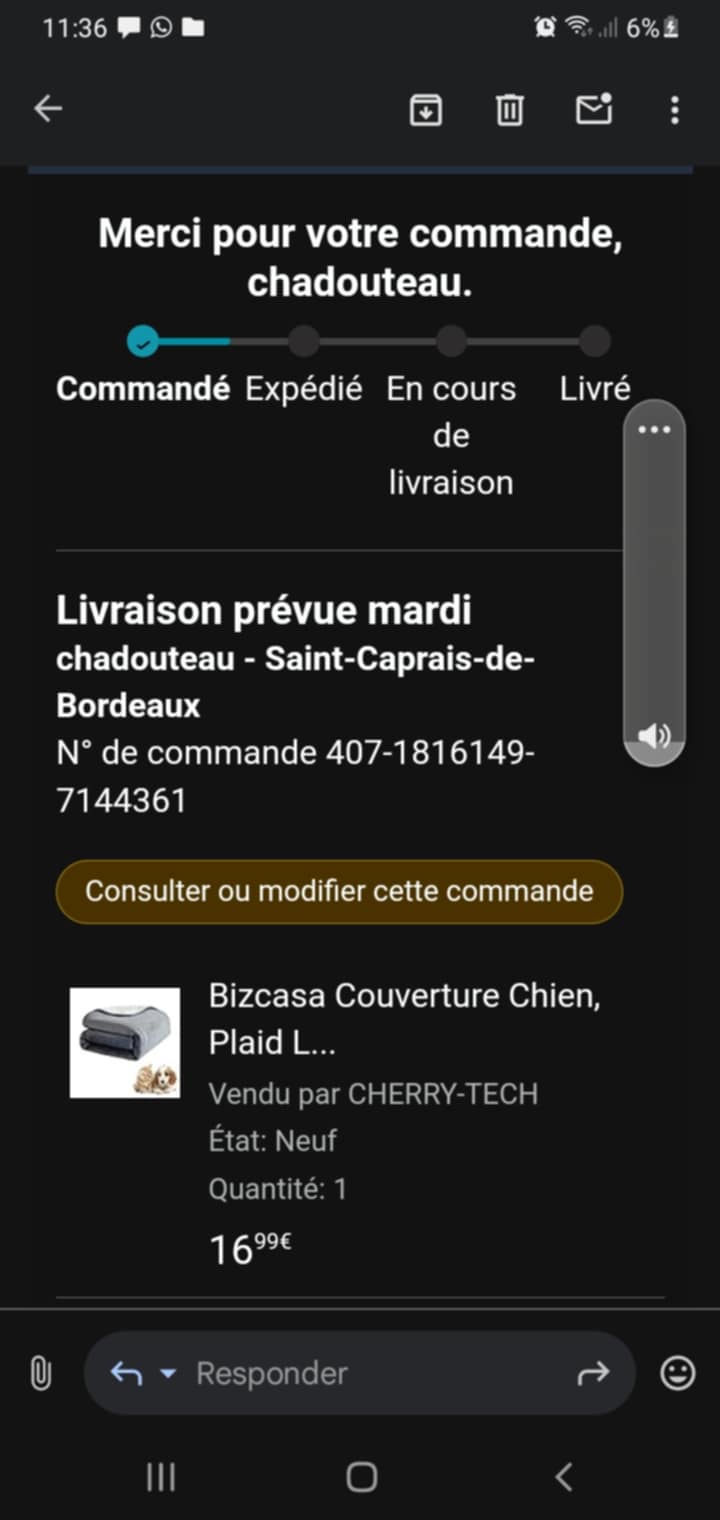Expand the reply type dropdown arrow
Image resolution: width=720 pixels, height=1520 pixels.
tap(168, 1373)
